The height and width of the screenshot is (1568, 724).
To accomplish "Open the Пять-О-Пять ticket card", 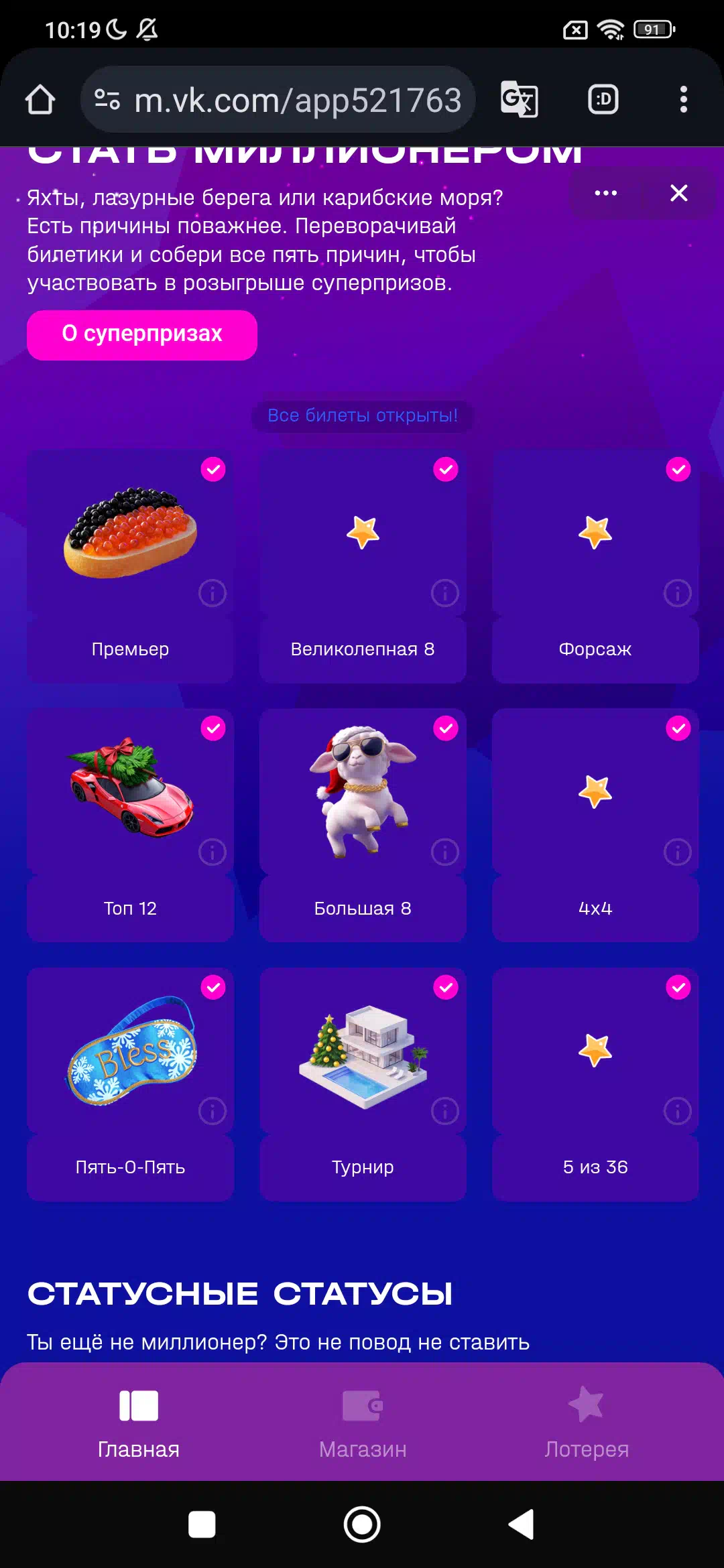I will pos(130,1084).
